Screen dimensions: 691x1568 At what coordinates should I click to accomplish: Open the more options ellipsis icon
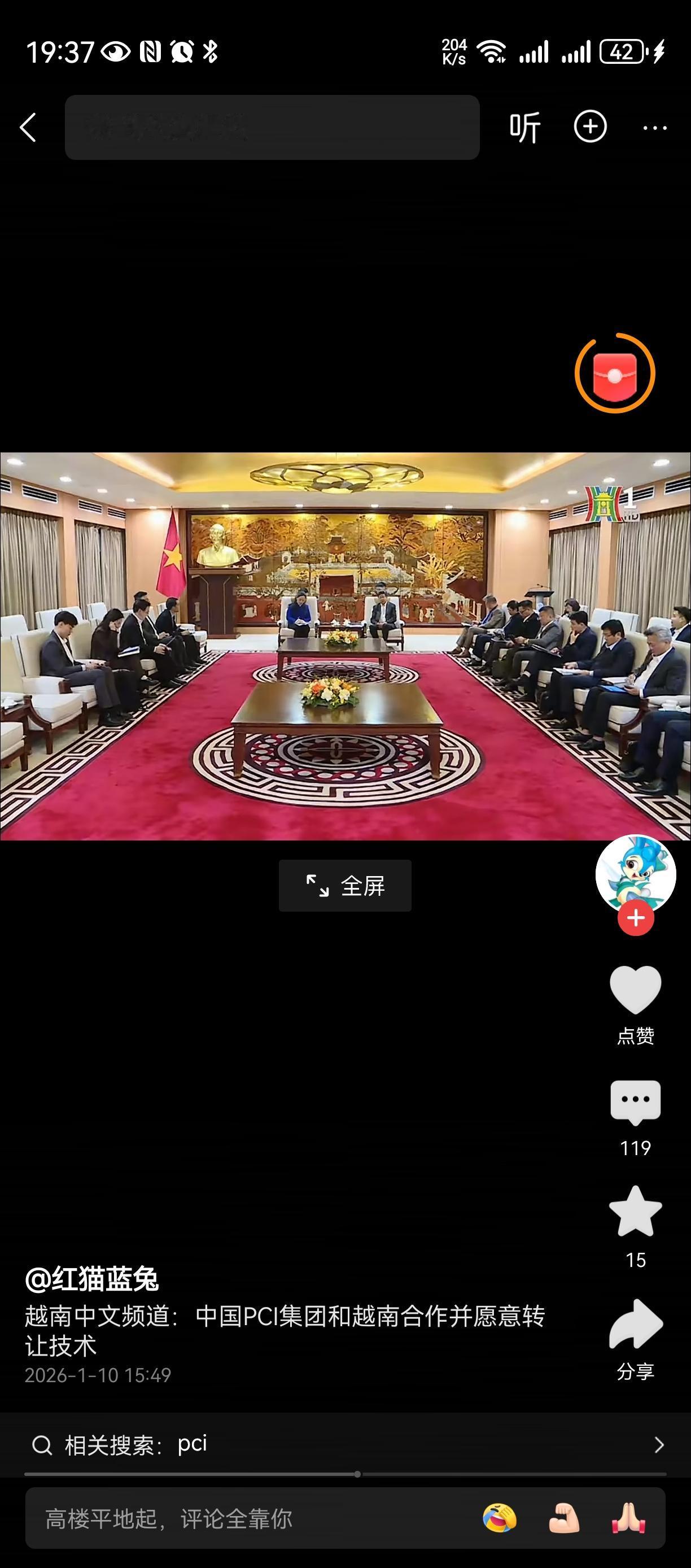click(x=654, y=127)
